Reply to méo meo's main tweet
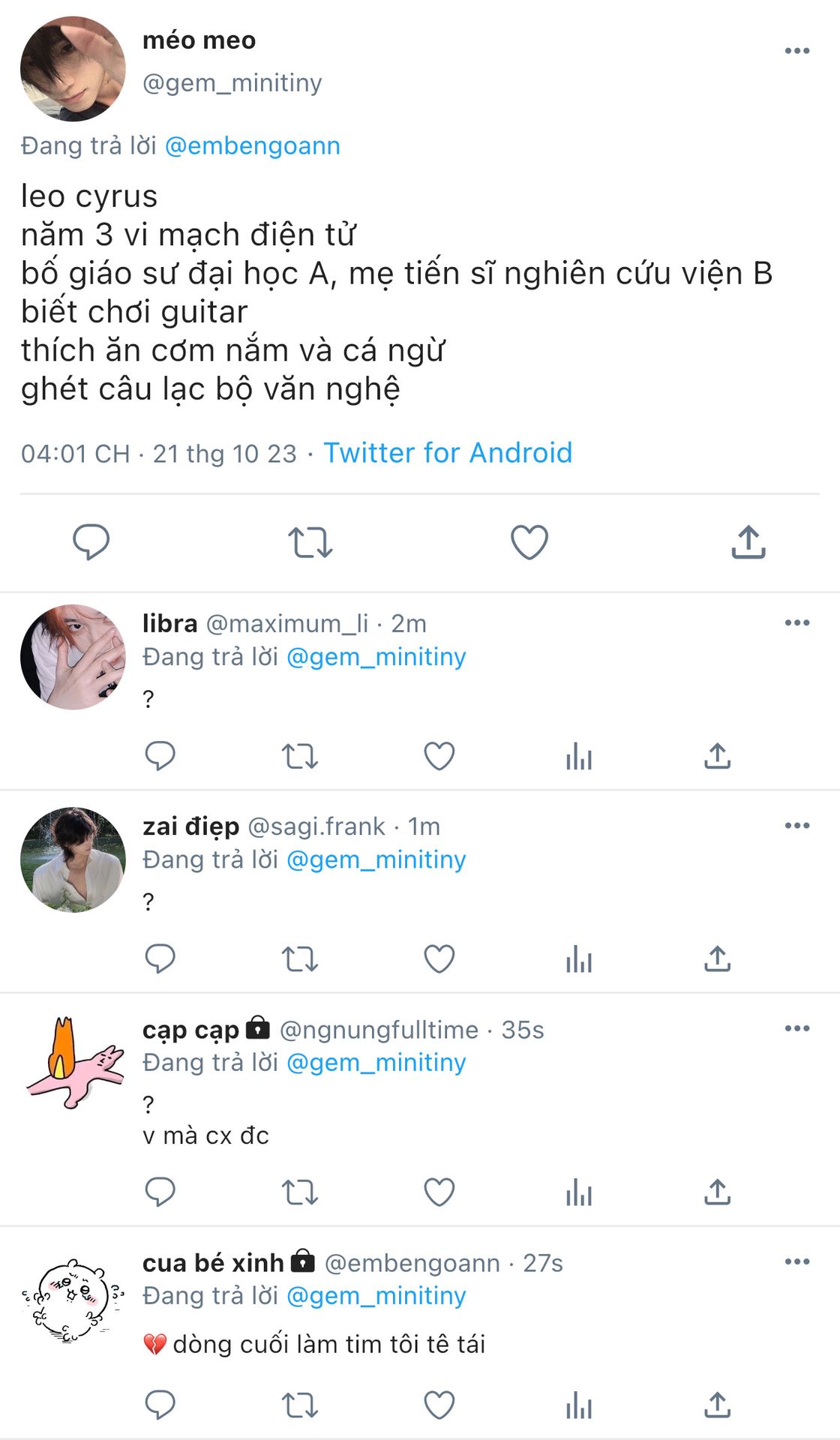 coord(91,541)
